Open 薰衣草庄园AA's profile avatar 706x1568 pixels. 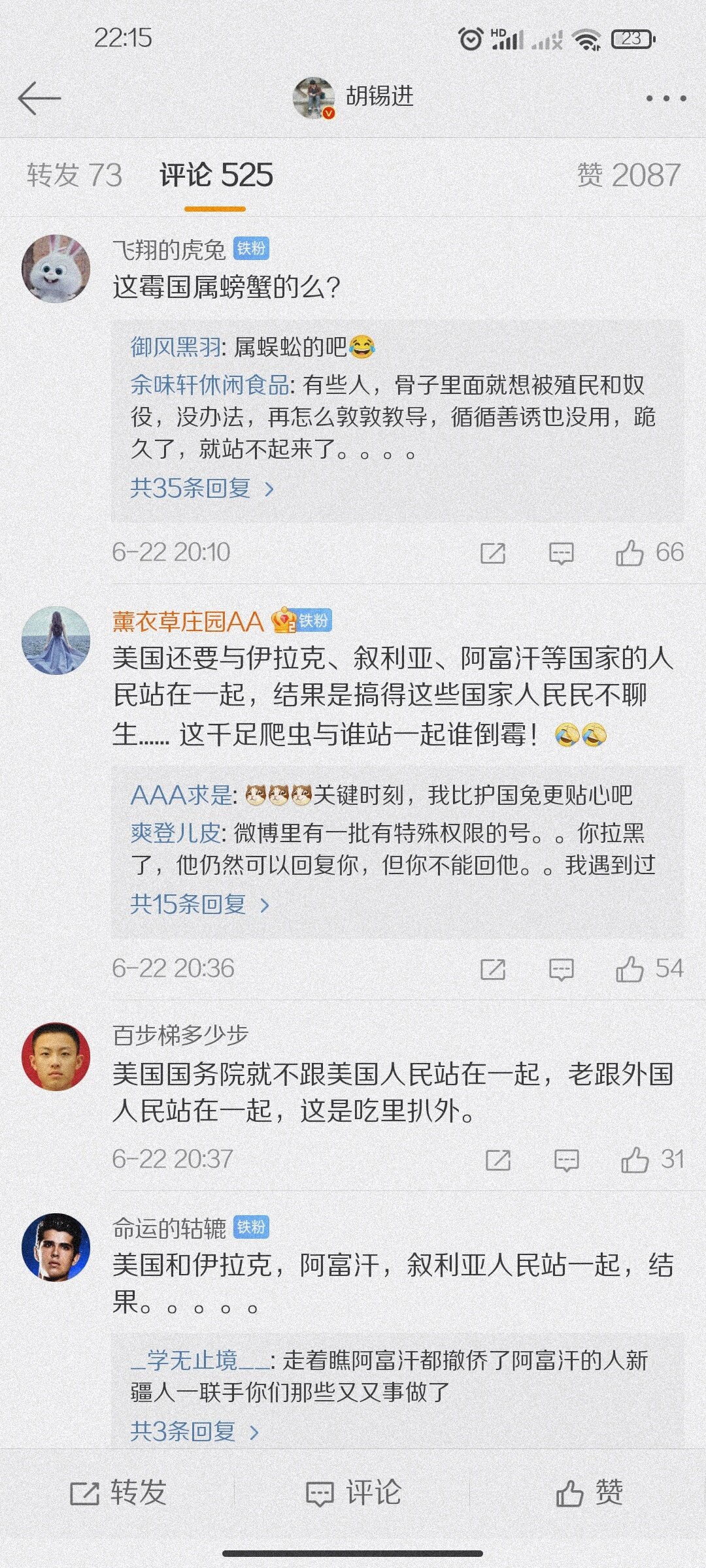coord(56,640)
